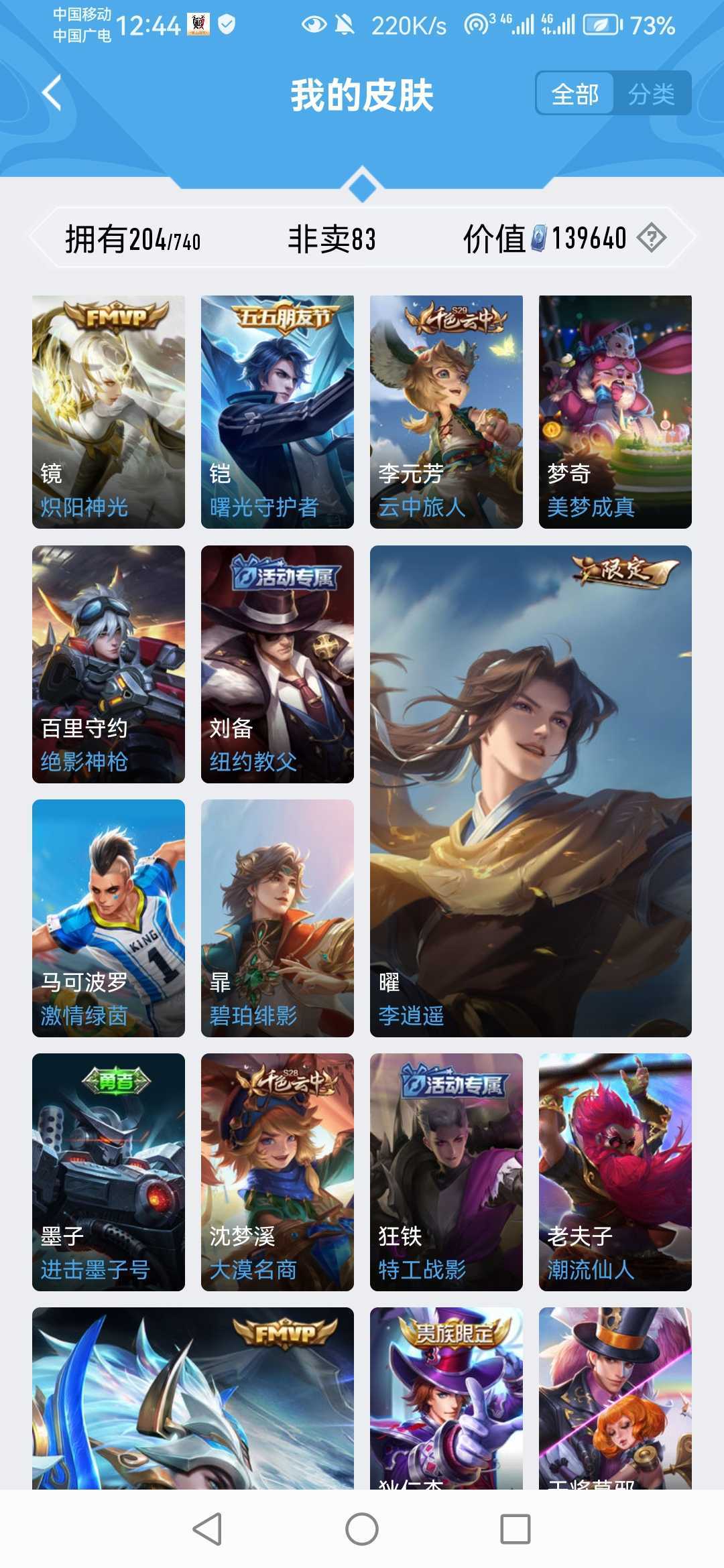View 梦奇 美梦成真 skin
The image size is (724, 1568).
615,411
